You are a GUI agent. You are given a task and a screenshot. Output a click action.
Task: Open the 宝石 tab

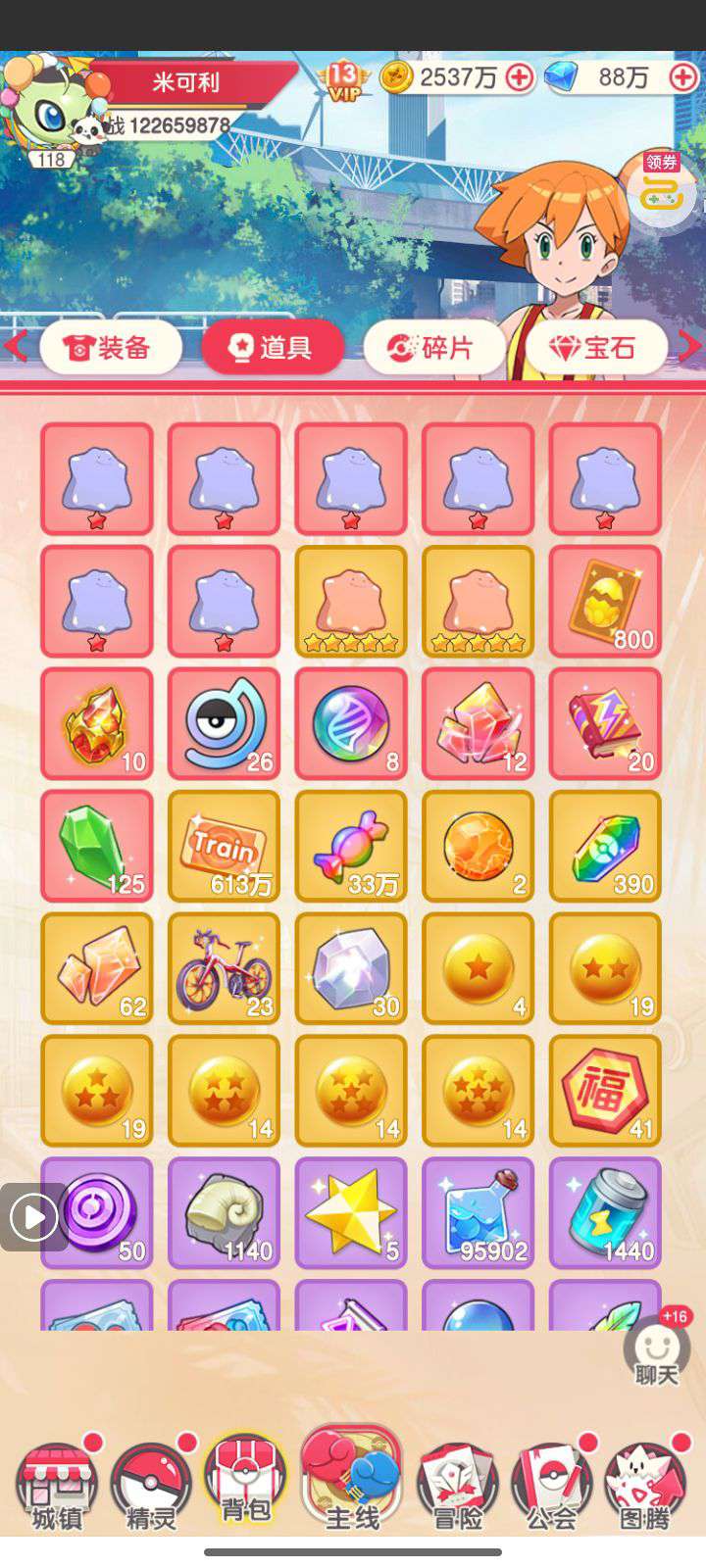596,347
